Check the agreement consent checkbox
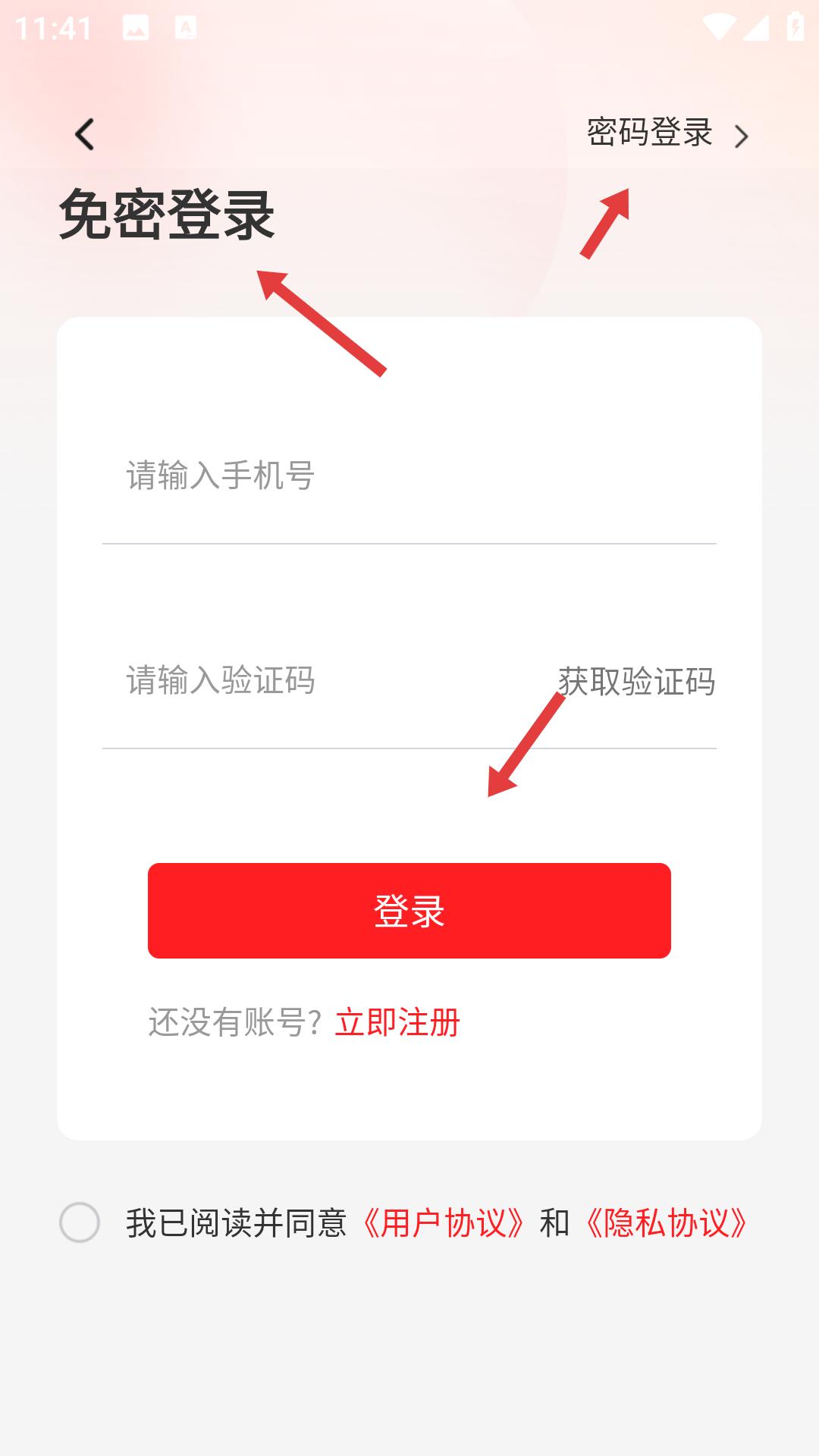 coord(80,1222)
